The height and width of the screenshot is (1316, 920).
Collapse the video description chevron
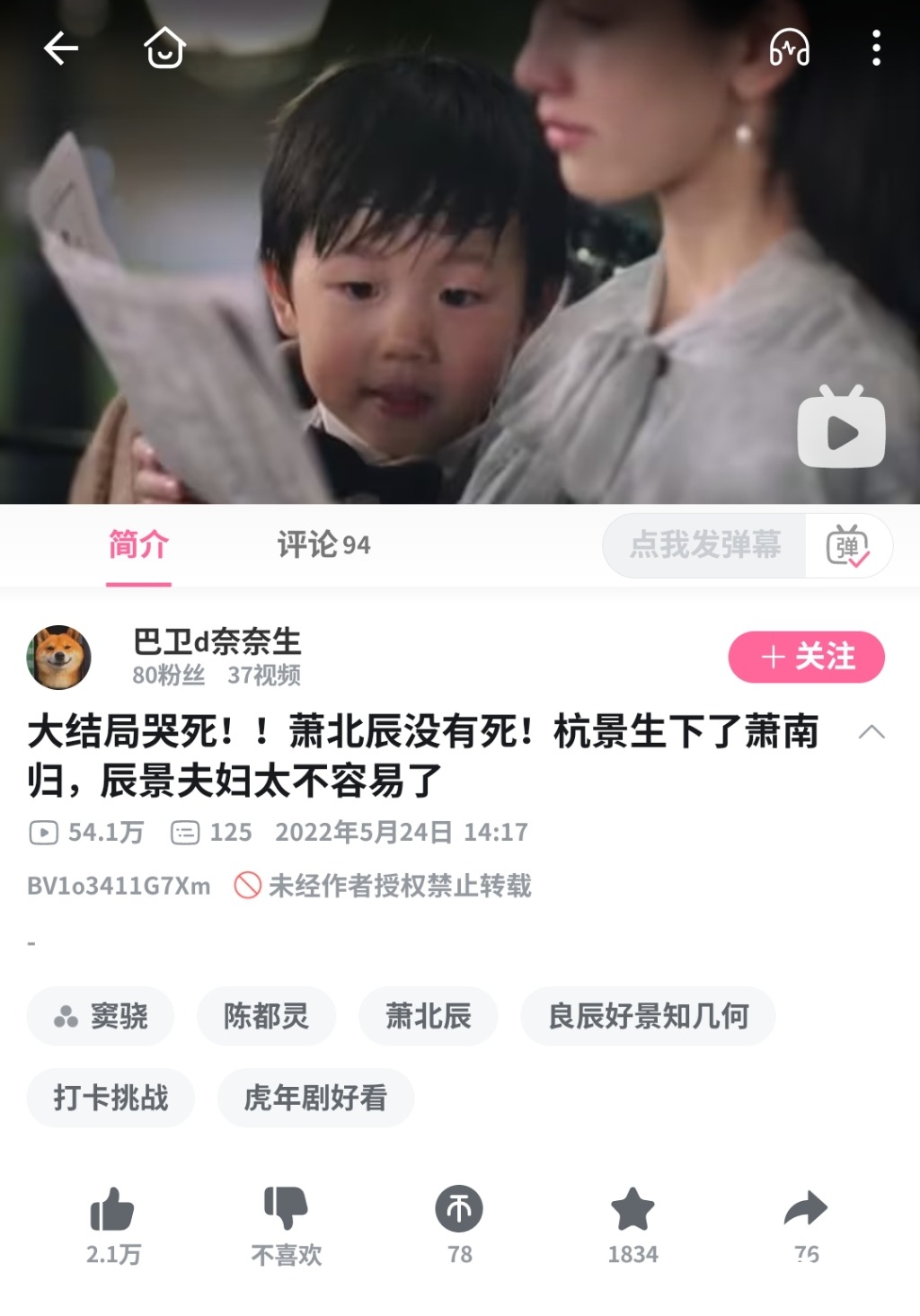click(x=871, y=732)
